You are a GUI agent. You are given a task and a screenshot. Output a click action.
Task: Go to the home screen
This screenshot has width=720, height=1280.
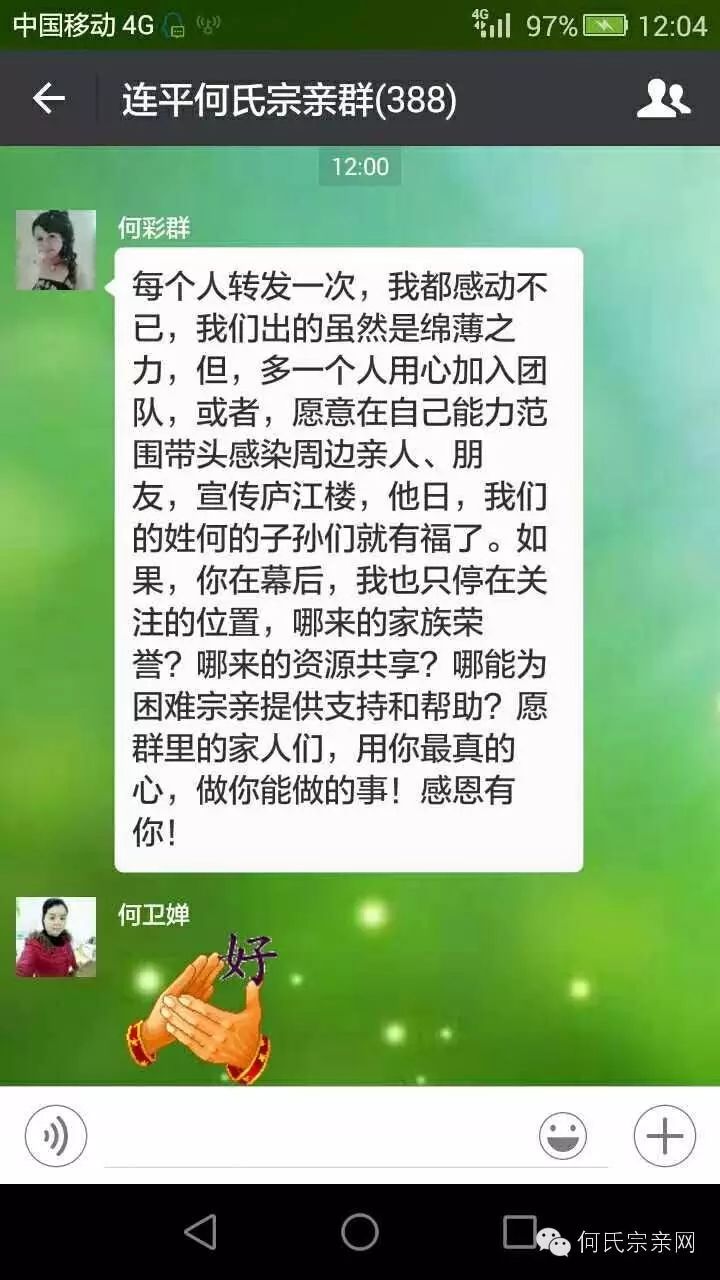tap(360, 1232)
